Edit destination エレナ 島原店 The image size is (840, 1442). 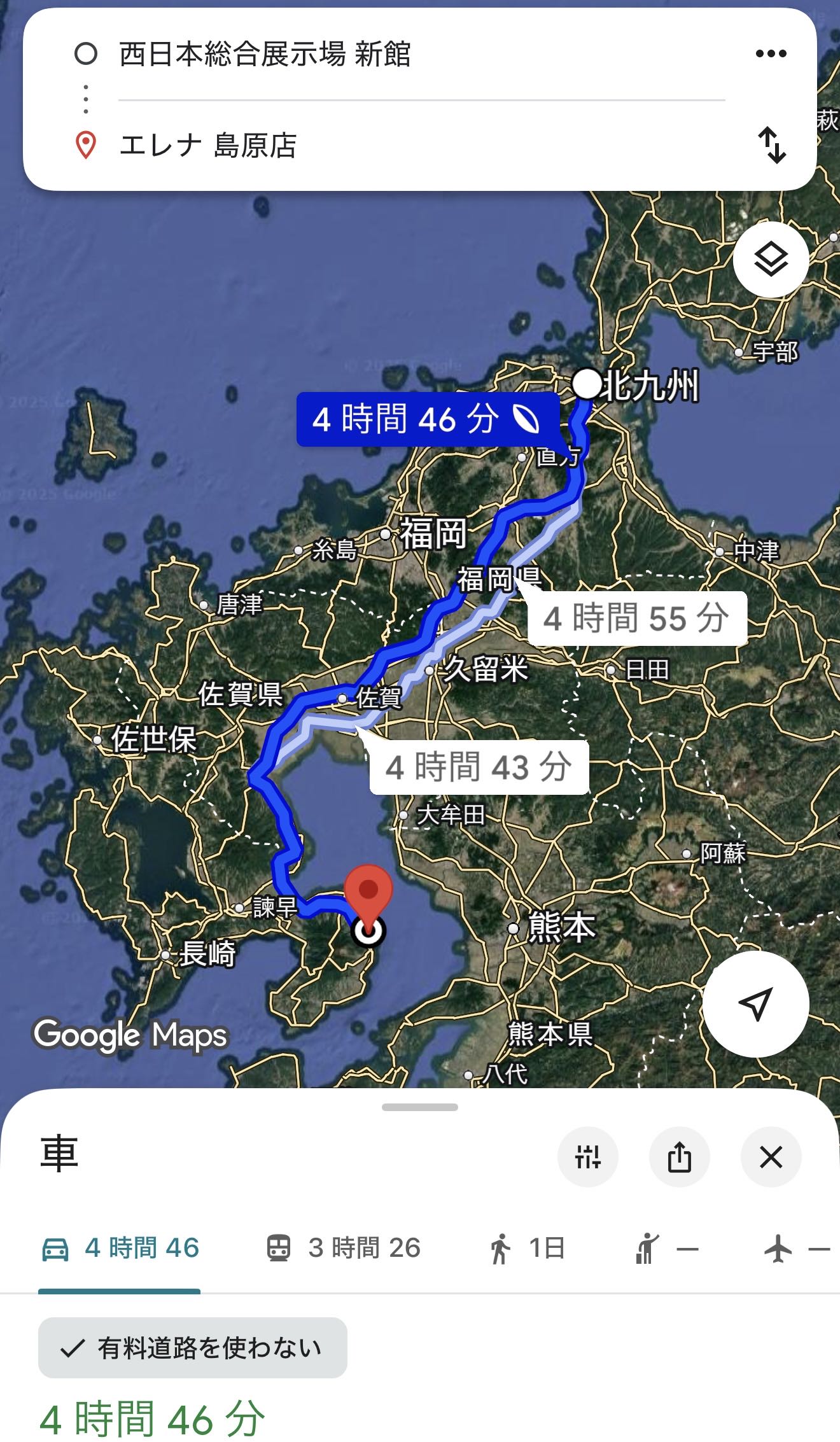[207, 145]
